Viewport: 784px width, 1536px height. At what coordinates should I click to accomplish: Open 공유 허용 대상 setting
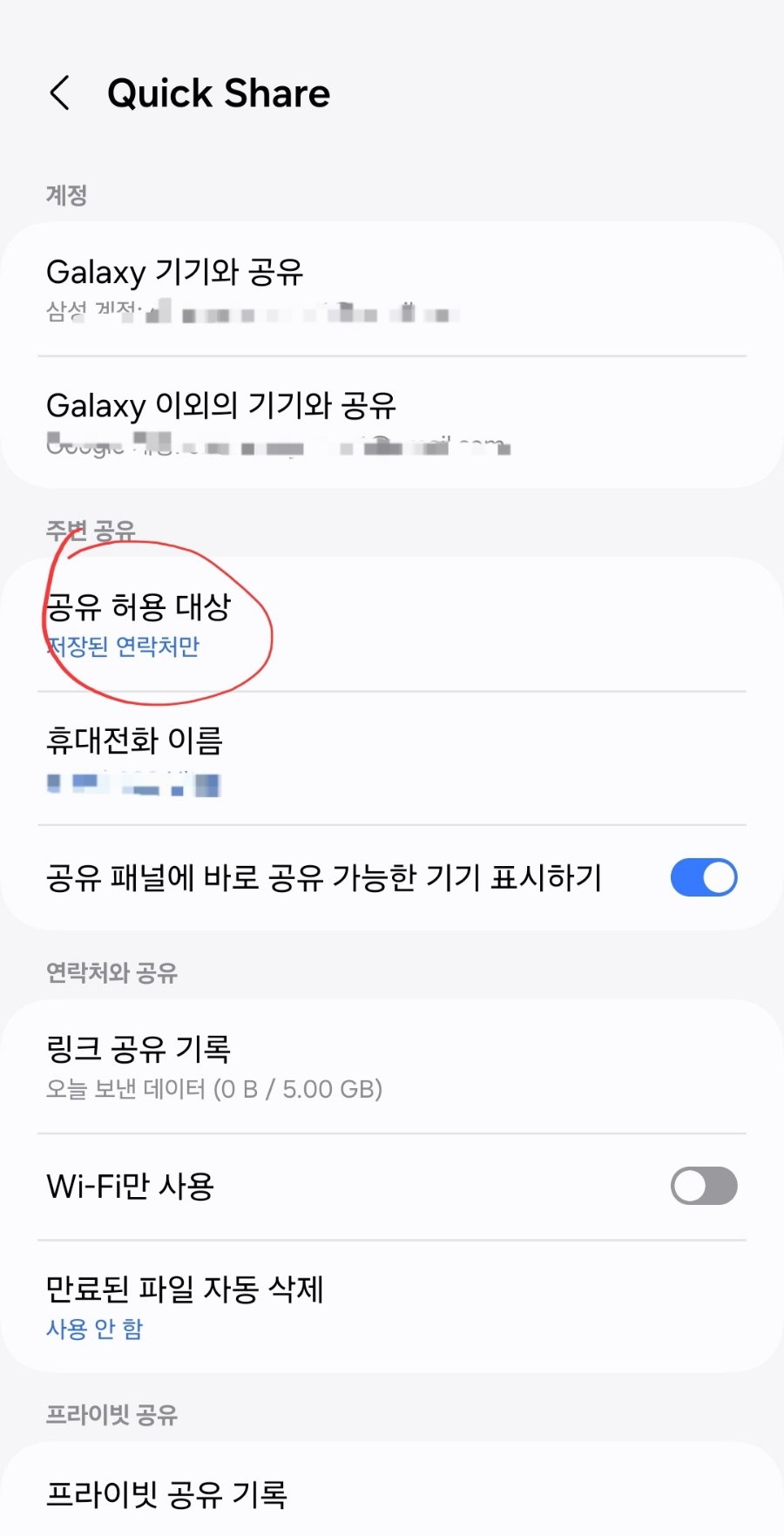point(392,624)
